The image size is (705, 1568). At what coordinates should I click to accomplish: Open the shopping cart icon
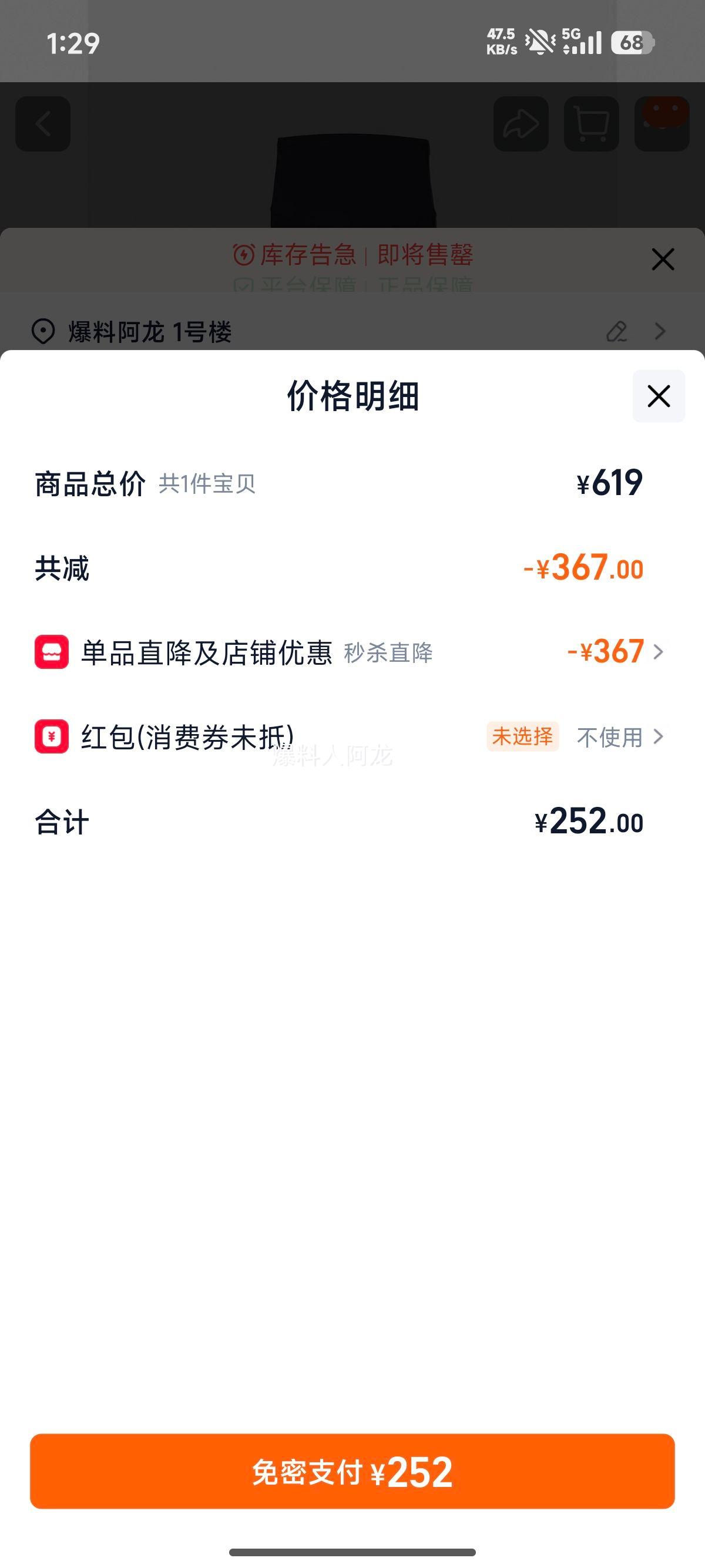pos(590,123)
